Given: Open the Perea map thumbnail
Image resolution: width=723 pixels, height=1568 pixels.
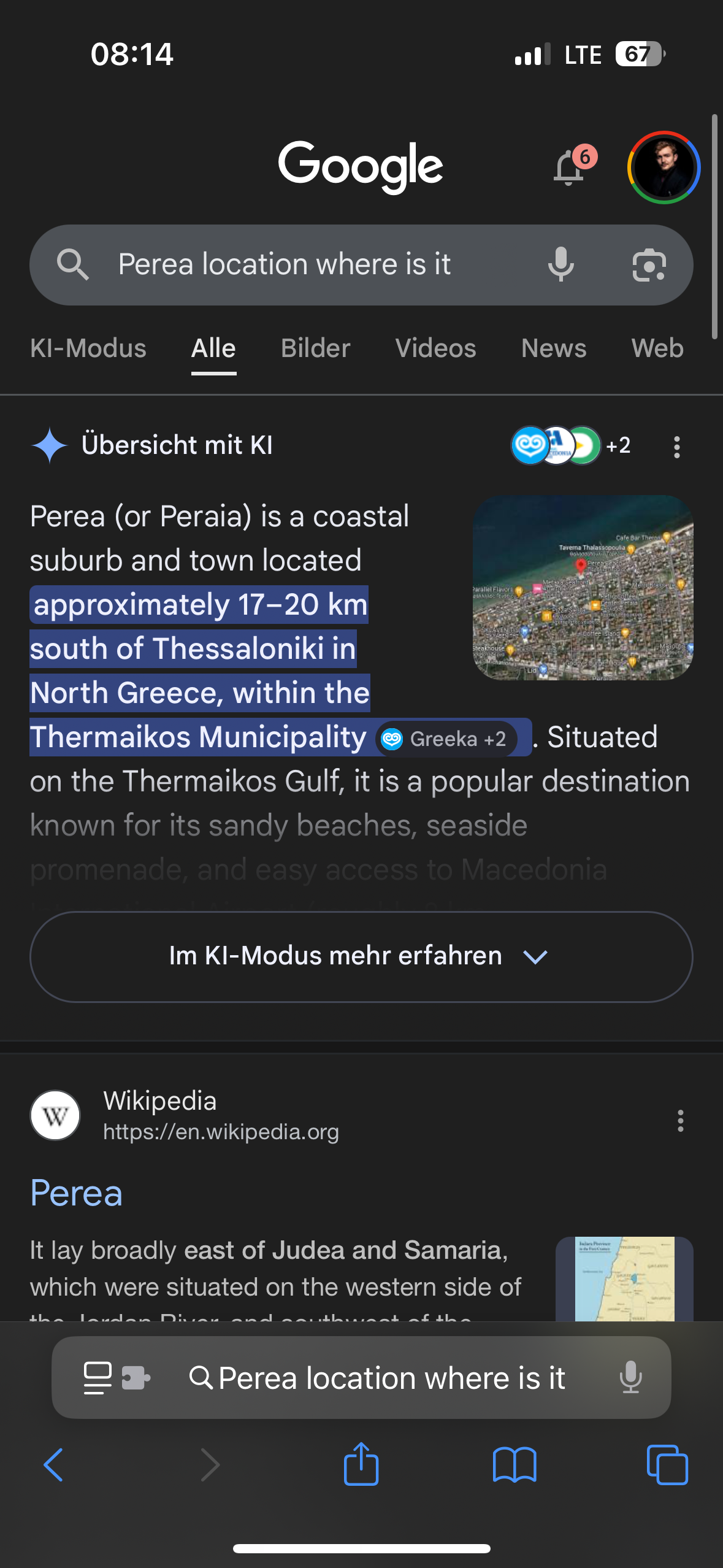Looking at the screenshot, I should click(583, 587).
